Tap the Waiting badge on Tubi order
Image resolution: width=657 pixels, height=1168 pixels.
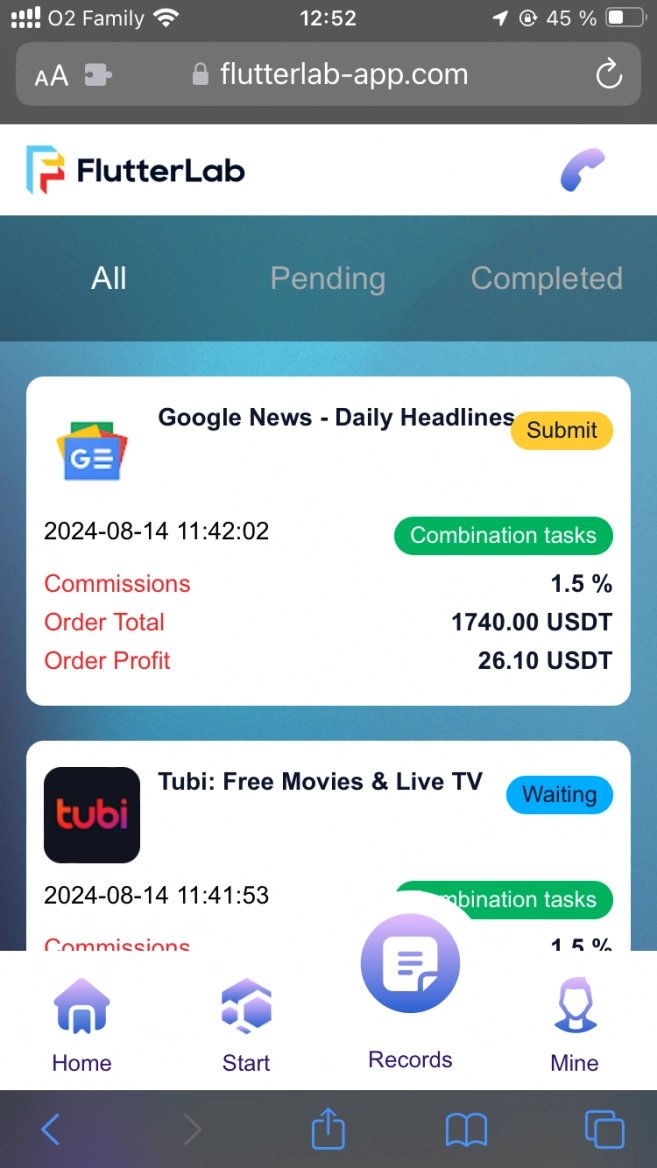(x=559, y=795)
